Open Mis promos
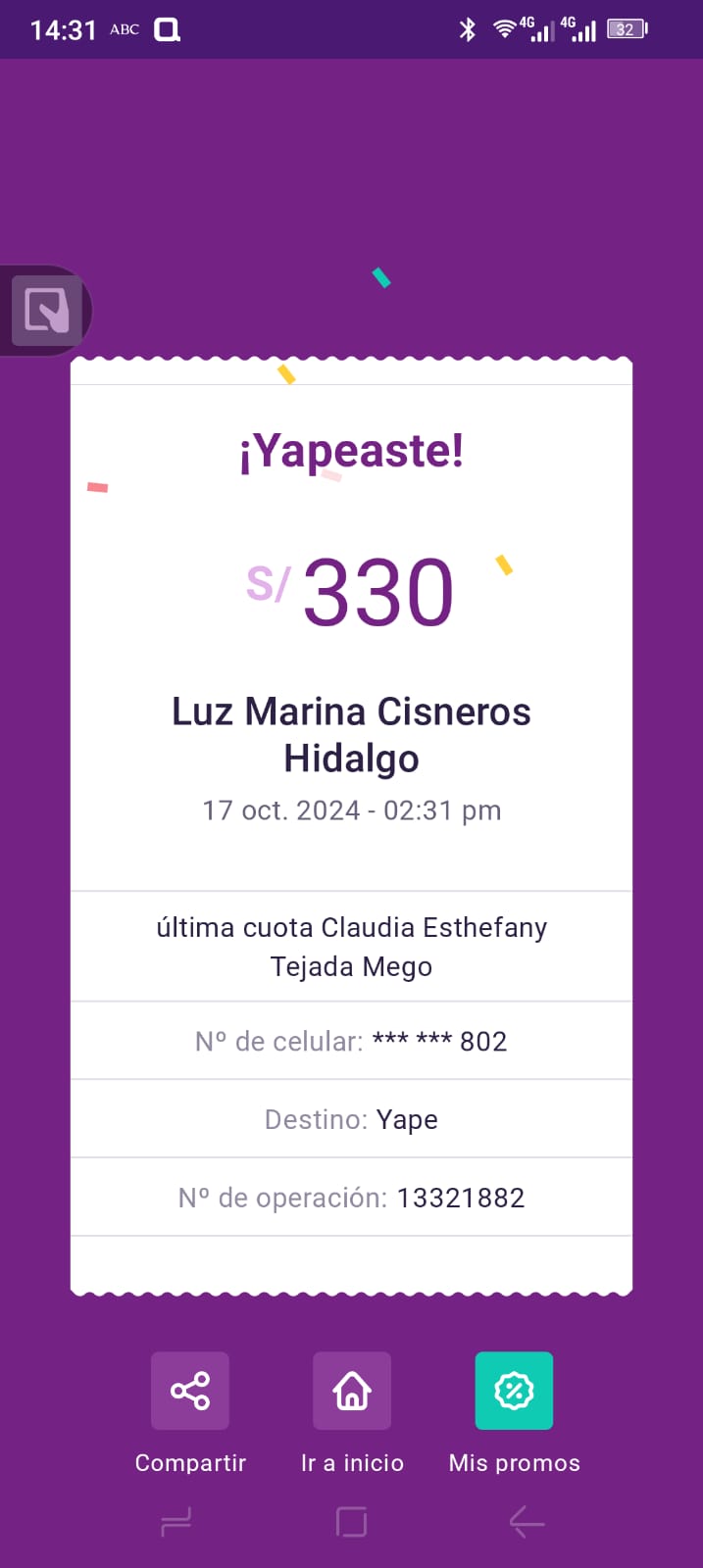The width and height of the screenshot is (703, 1568). coord(514,1391)
